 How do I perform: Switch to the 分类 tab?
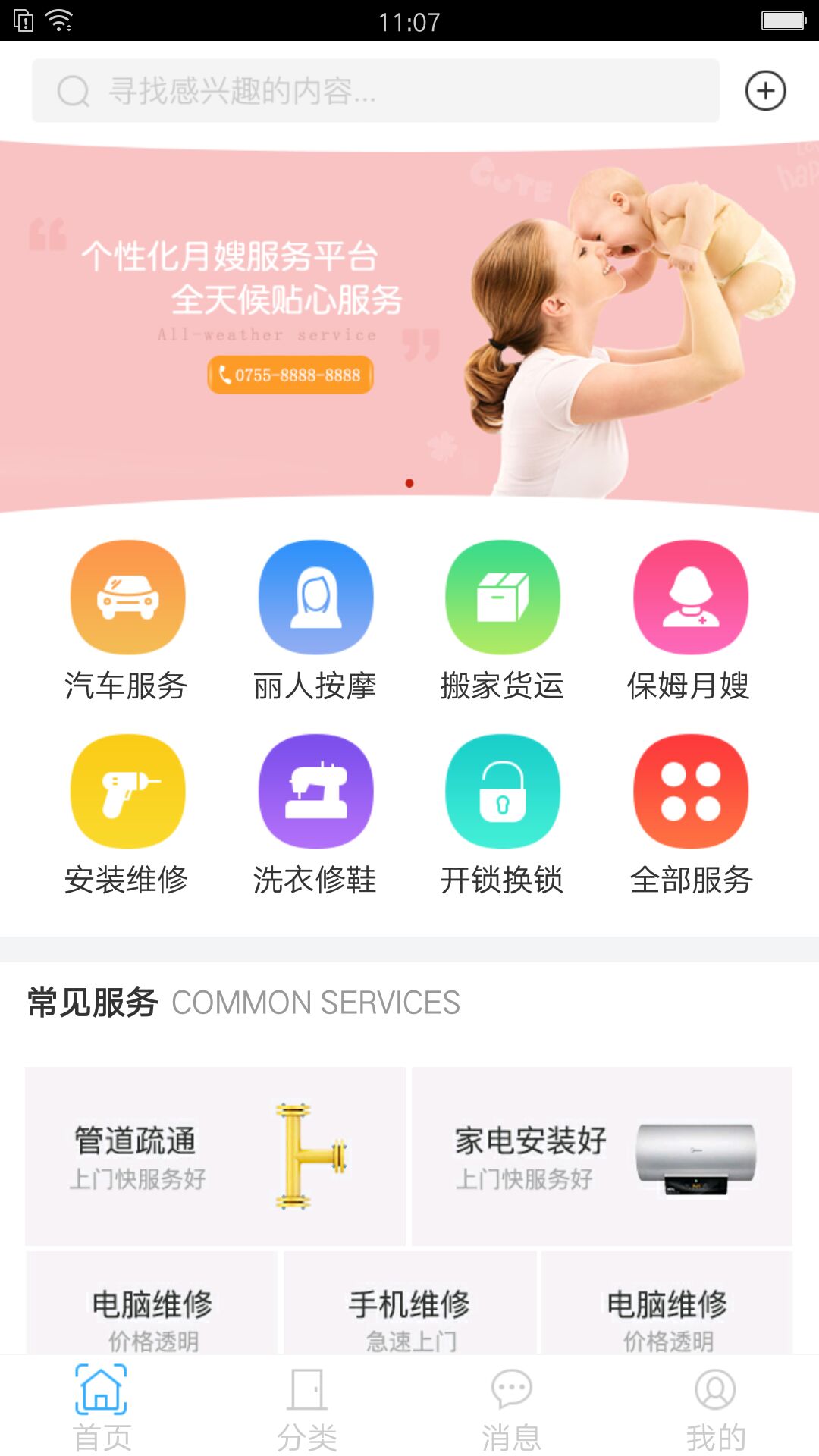[x=306, y=1407]
